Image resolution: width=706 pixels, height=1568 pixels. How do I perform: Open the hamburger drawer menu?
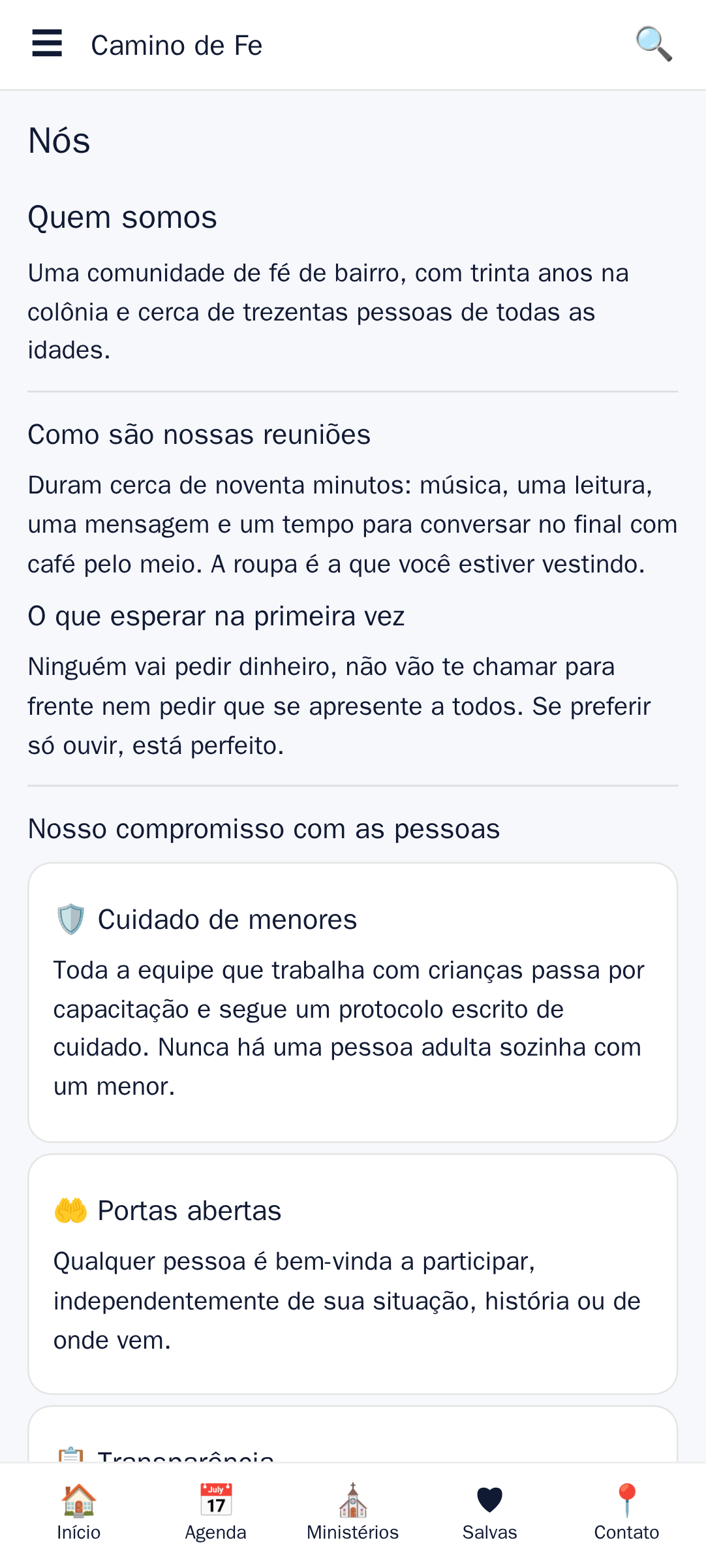coord(47,44)
